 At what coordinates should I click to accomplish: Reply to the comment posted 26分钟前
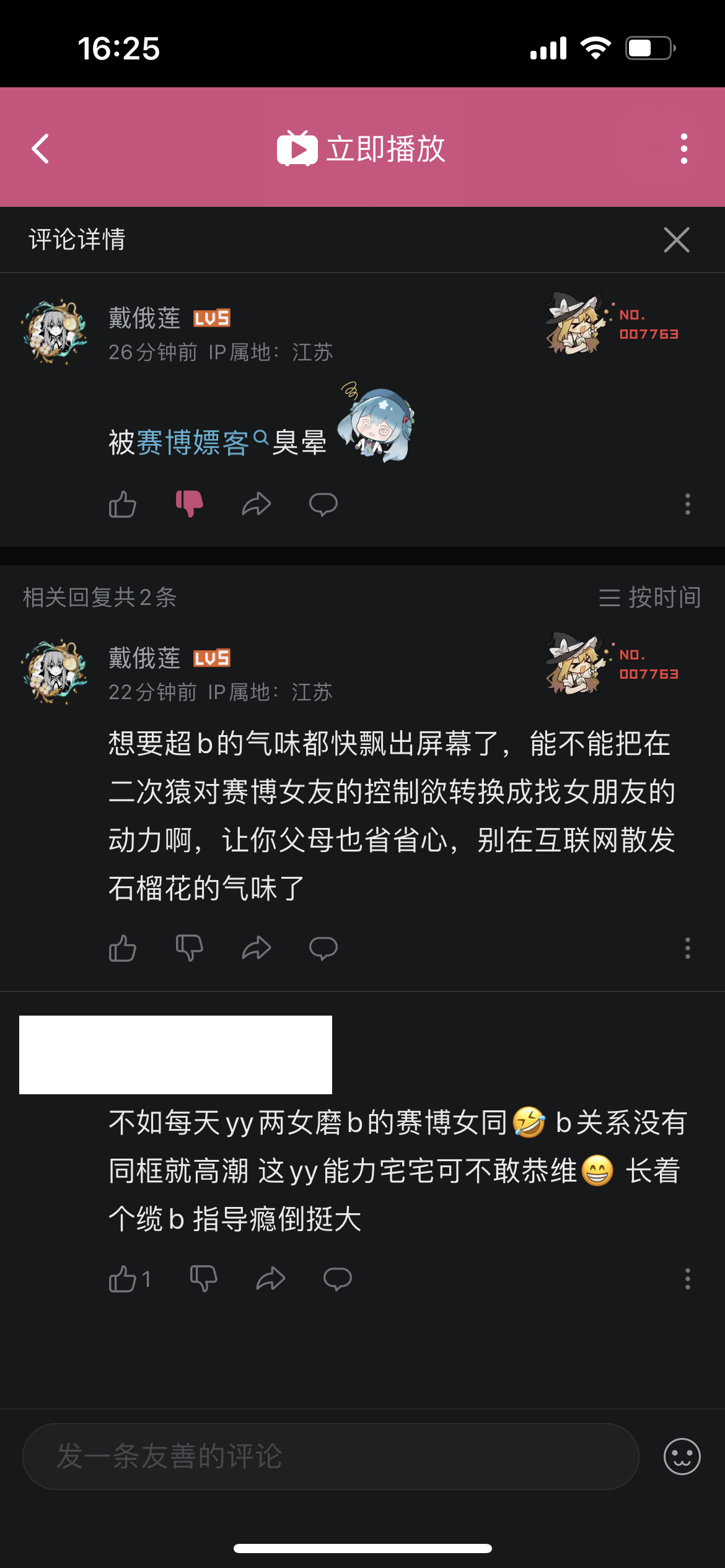pyautogui.click(x=323, y=504)
